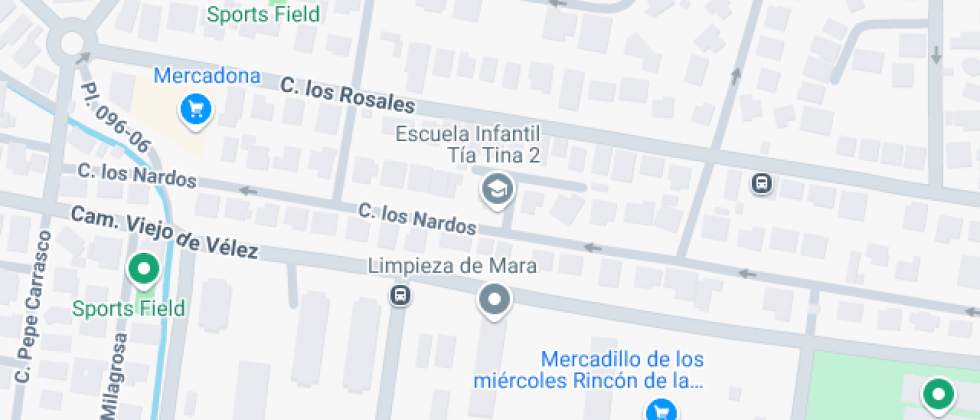Select the Escuela Infantil Tía Tina 2 marker
This screenshot has height=420, width=980.
click(x=496, y=188)
